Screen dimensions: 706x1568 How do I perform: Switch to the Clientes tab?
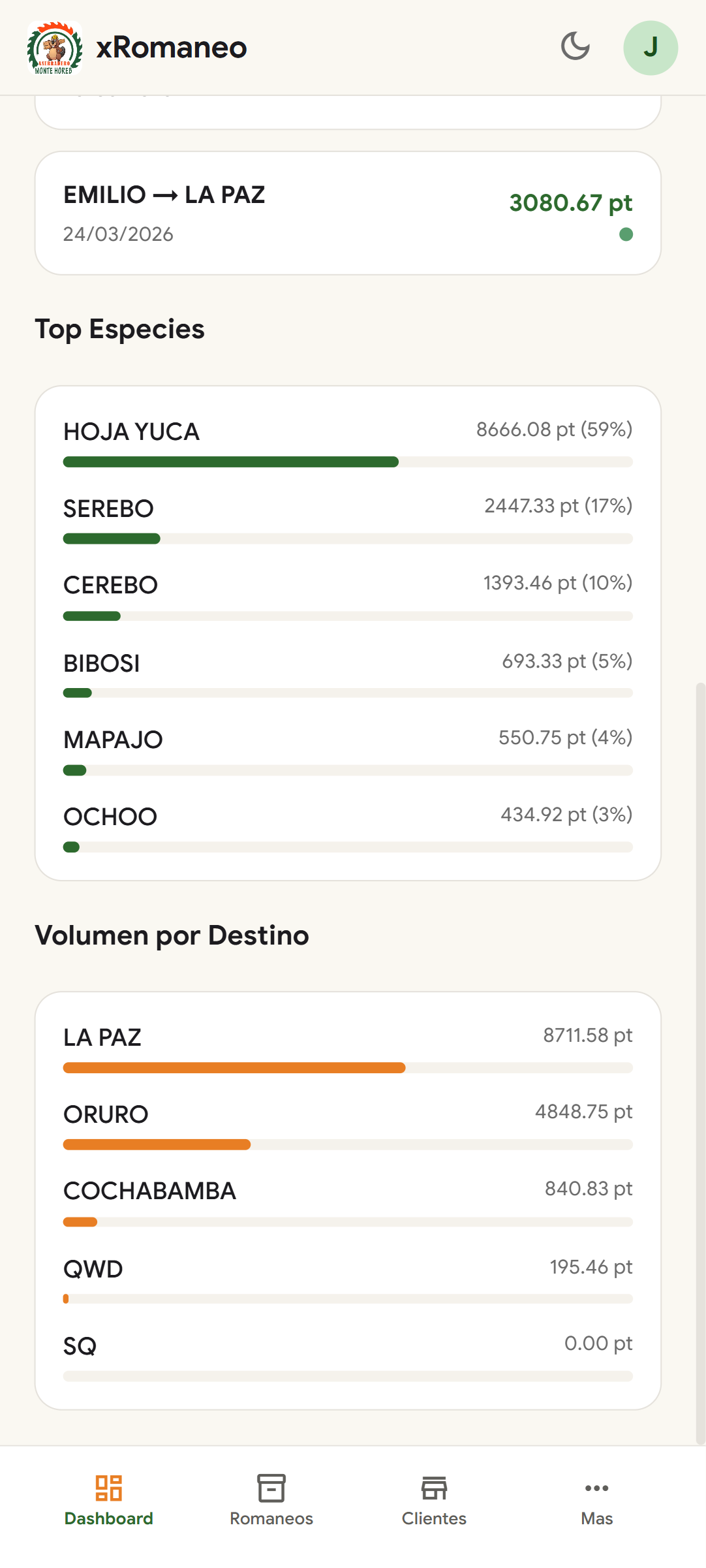[x=433, y=1501]
